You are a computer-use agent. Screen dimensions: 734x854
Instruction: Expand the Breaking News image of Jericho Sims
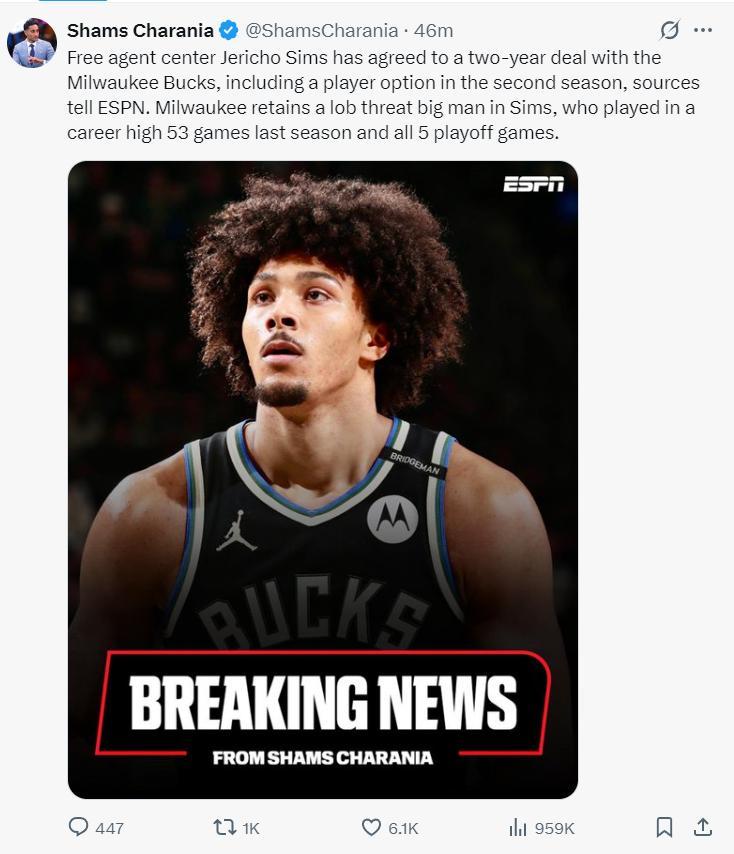[322, 480]
